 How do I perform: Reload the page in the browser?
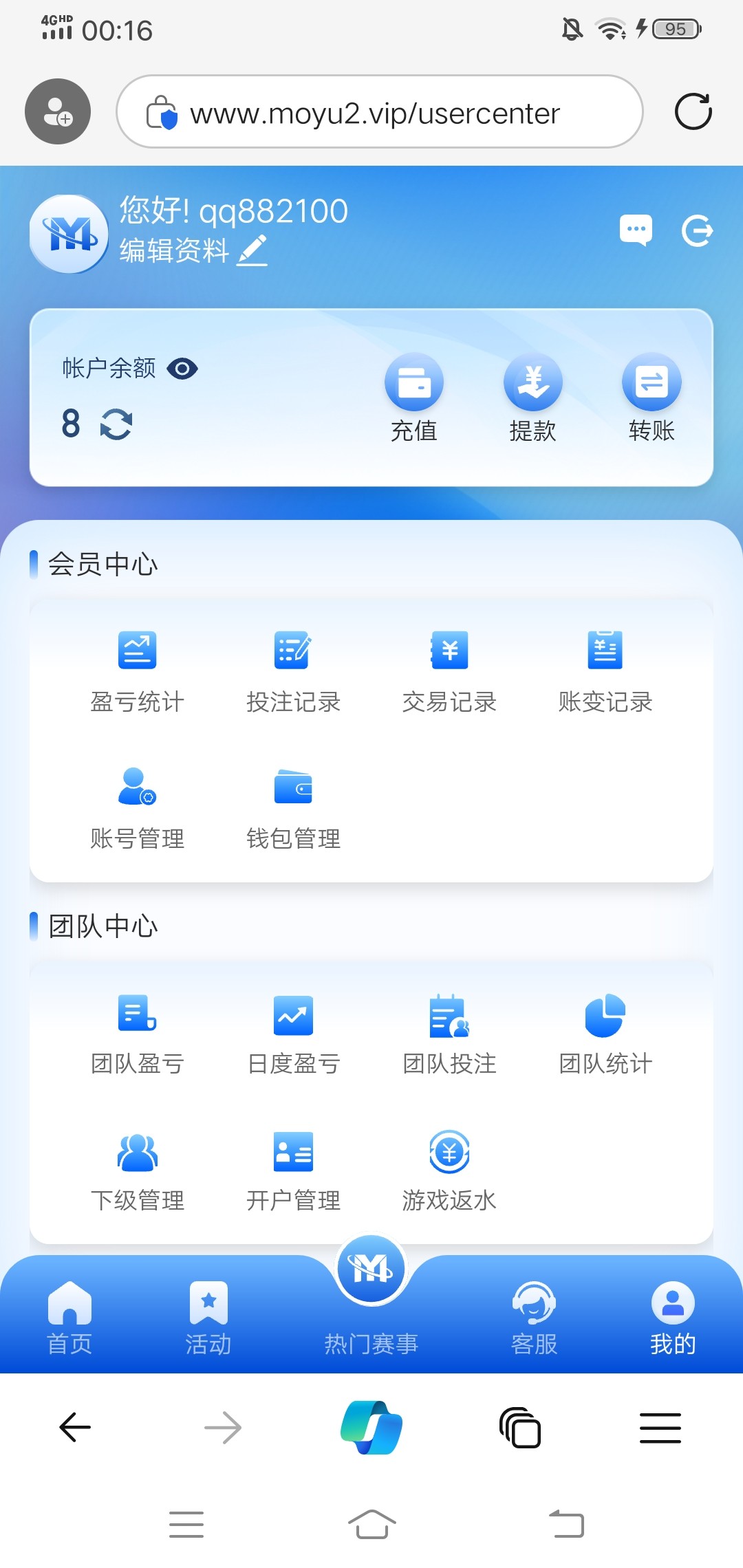(x=693, y=111)
